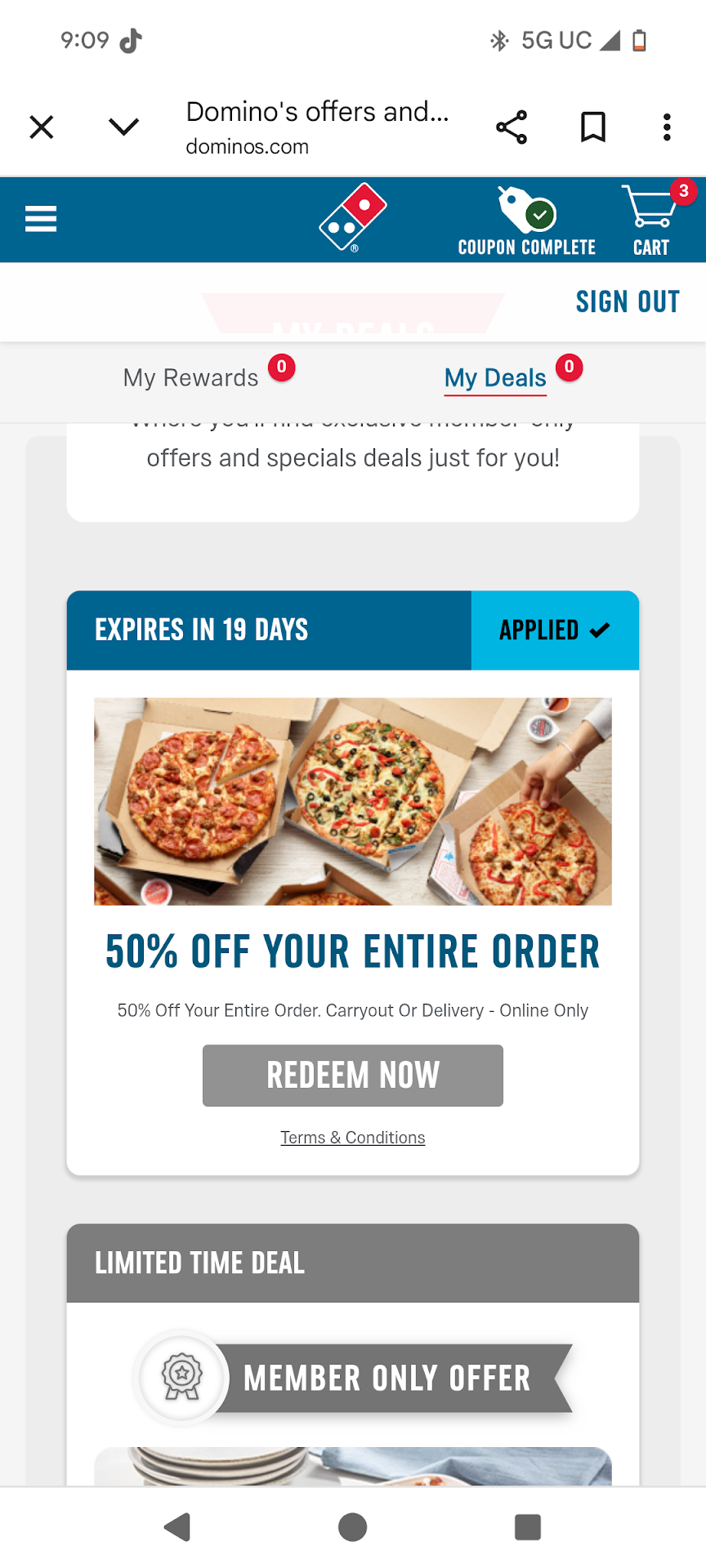Bookmark the current page
706x1568 pixels.
[593, 127]
